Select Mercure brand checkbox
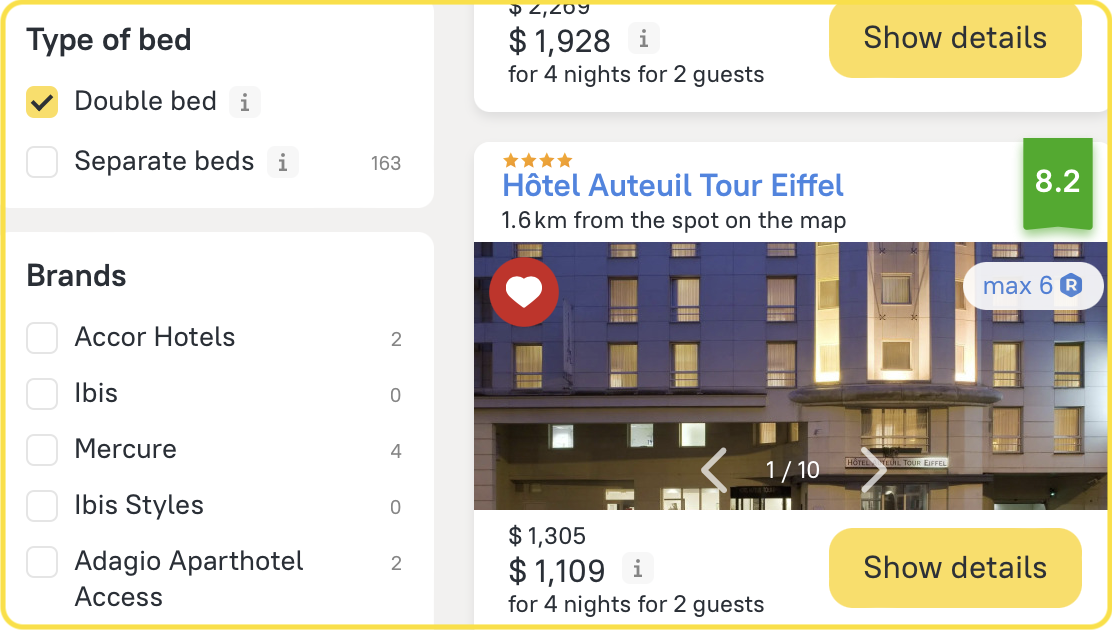 coord(42,450)
